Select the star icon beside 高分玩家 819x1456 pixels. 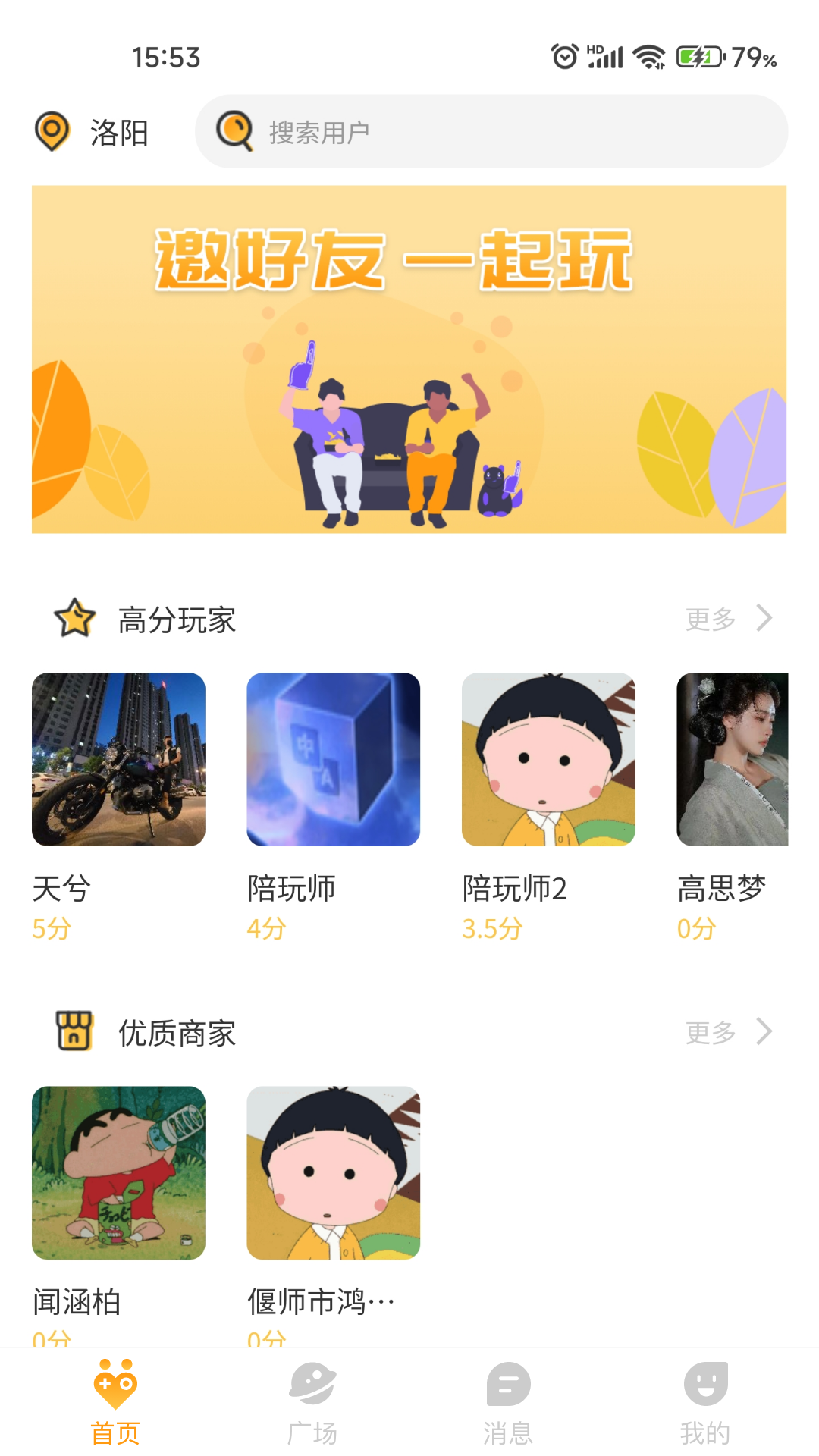pos(74,620)
